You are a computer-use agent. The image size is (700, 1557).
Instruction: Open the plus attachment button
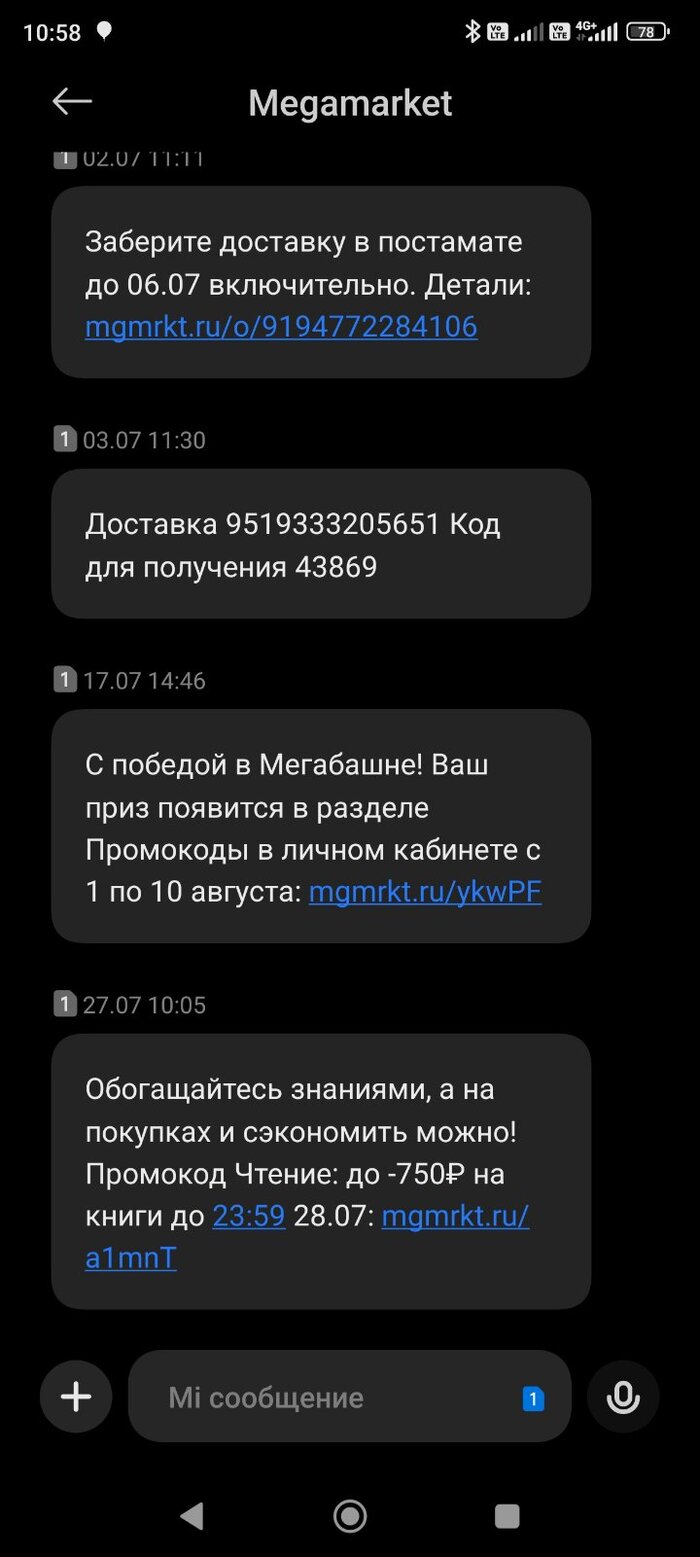[x=76, y=1396]
